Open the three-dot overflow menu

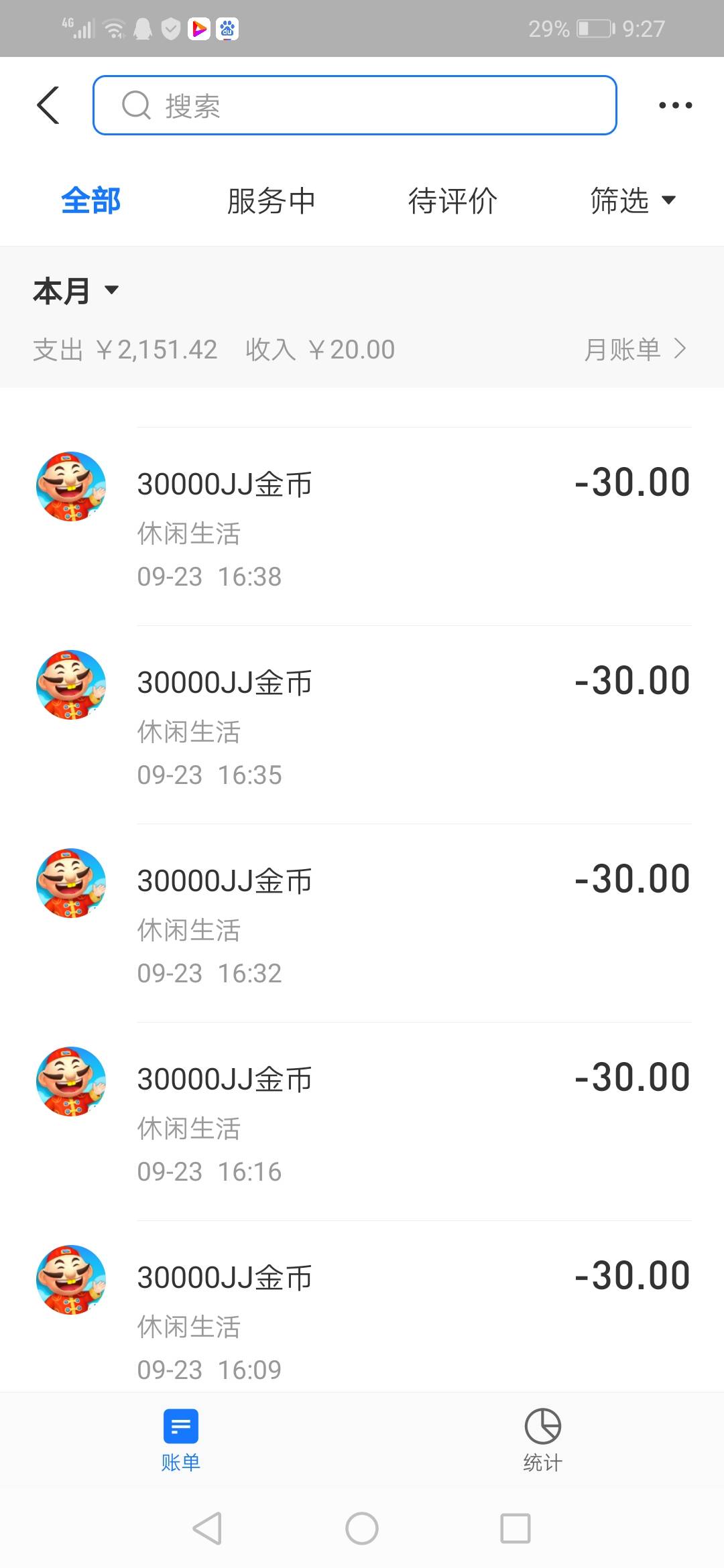click(x=675, y=105)
